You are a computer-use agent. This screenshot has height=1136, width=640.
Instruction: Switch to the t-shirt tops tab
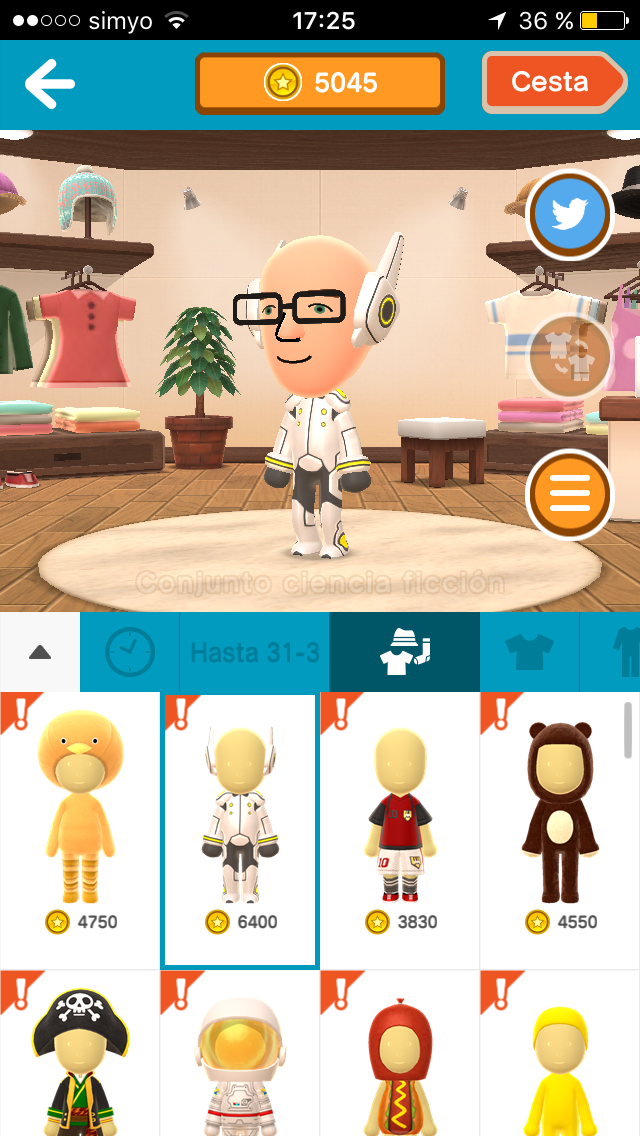tap(529, 652)
